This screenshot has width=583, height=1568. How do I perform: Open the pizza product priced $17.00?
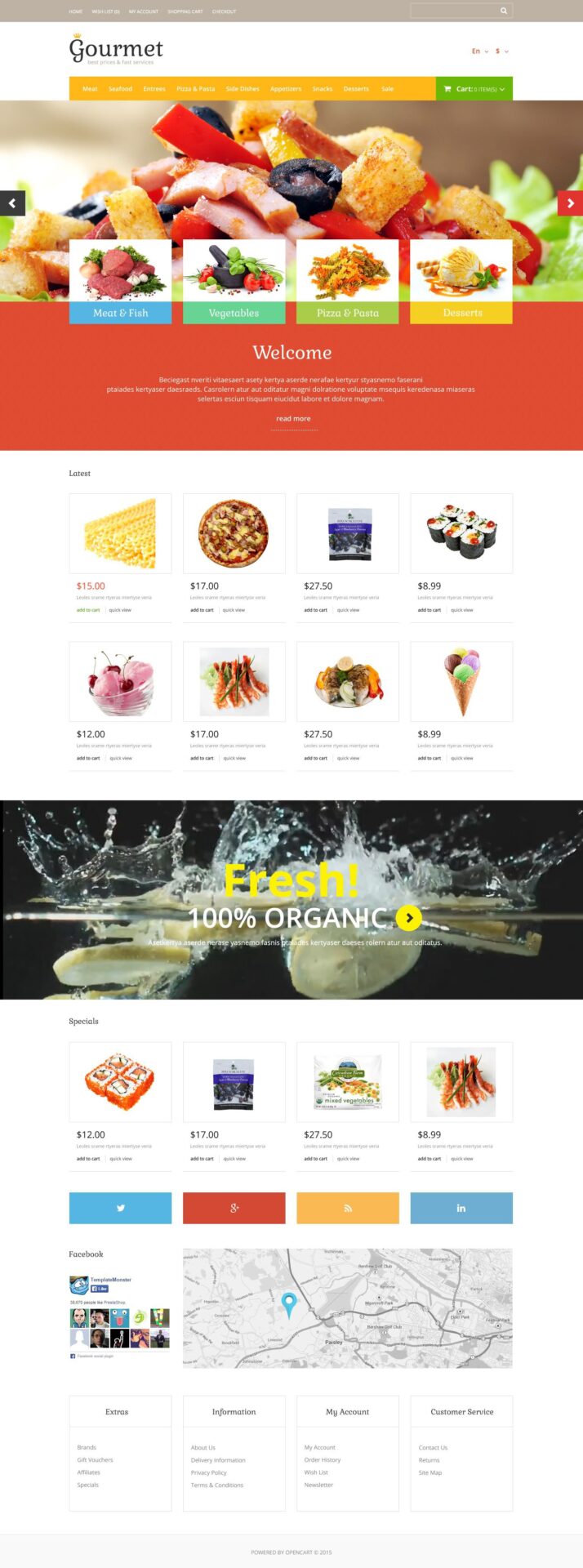click(x=234, y=533)
